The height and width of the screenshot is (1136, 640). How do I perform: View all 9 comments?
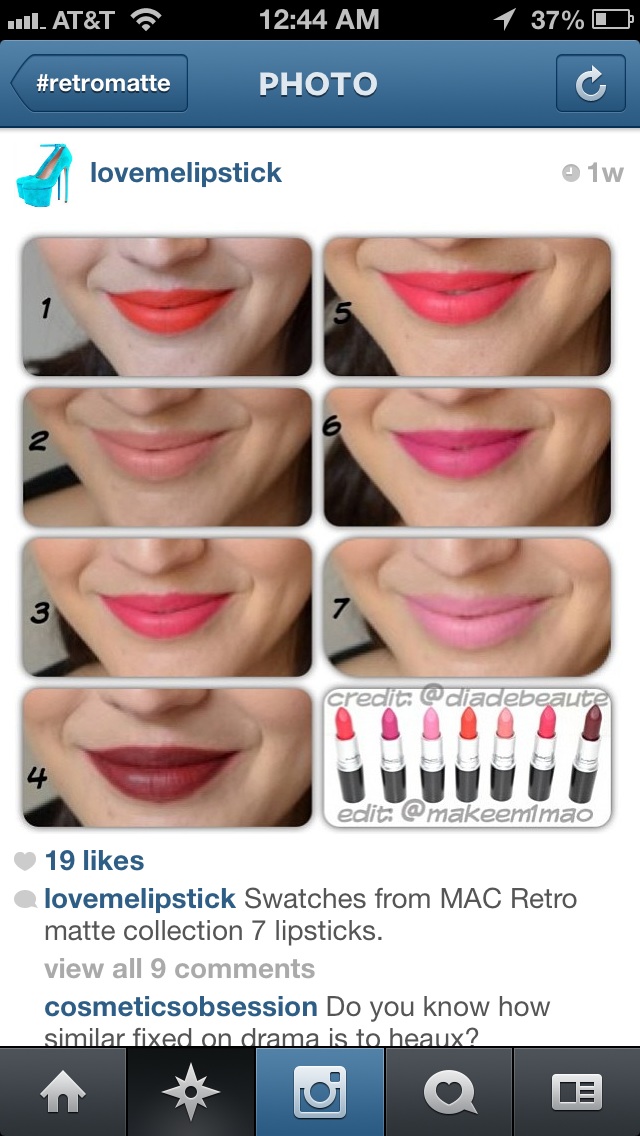coord(180,969)
